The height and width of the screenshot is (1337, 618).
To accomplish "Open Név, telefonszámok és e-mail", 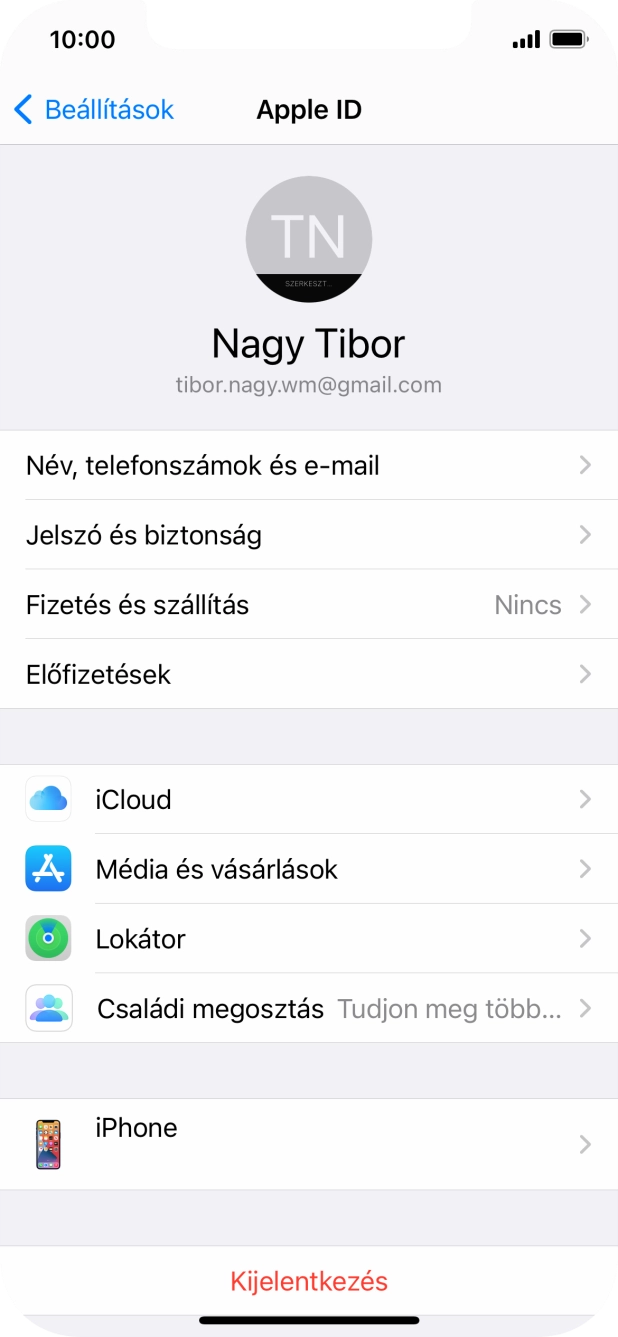I will pyautogui.click(x=309, y=466).
